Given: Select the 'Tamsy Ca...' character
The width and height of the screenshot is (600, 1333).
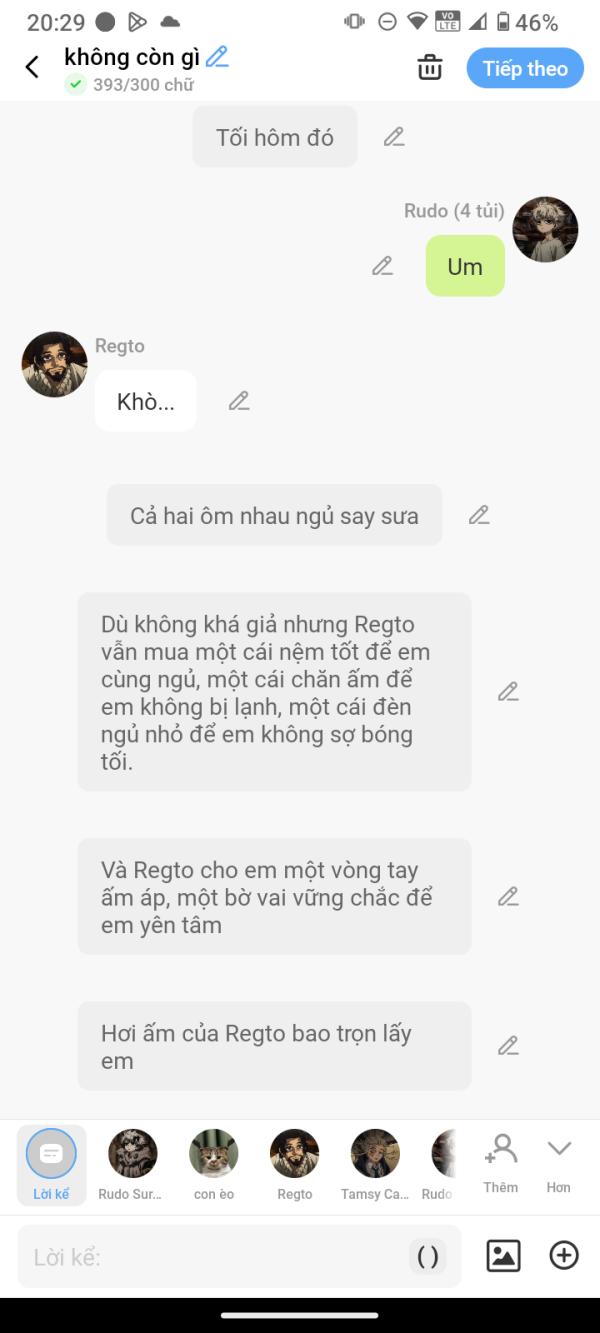Looking at the screenshot, I should (x=375, y=1165).
